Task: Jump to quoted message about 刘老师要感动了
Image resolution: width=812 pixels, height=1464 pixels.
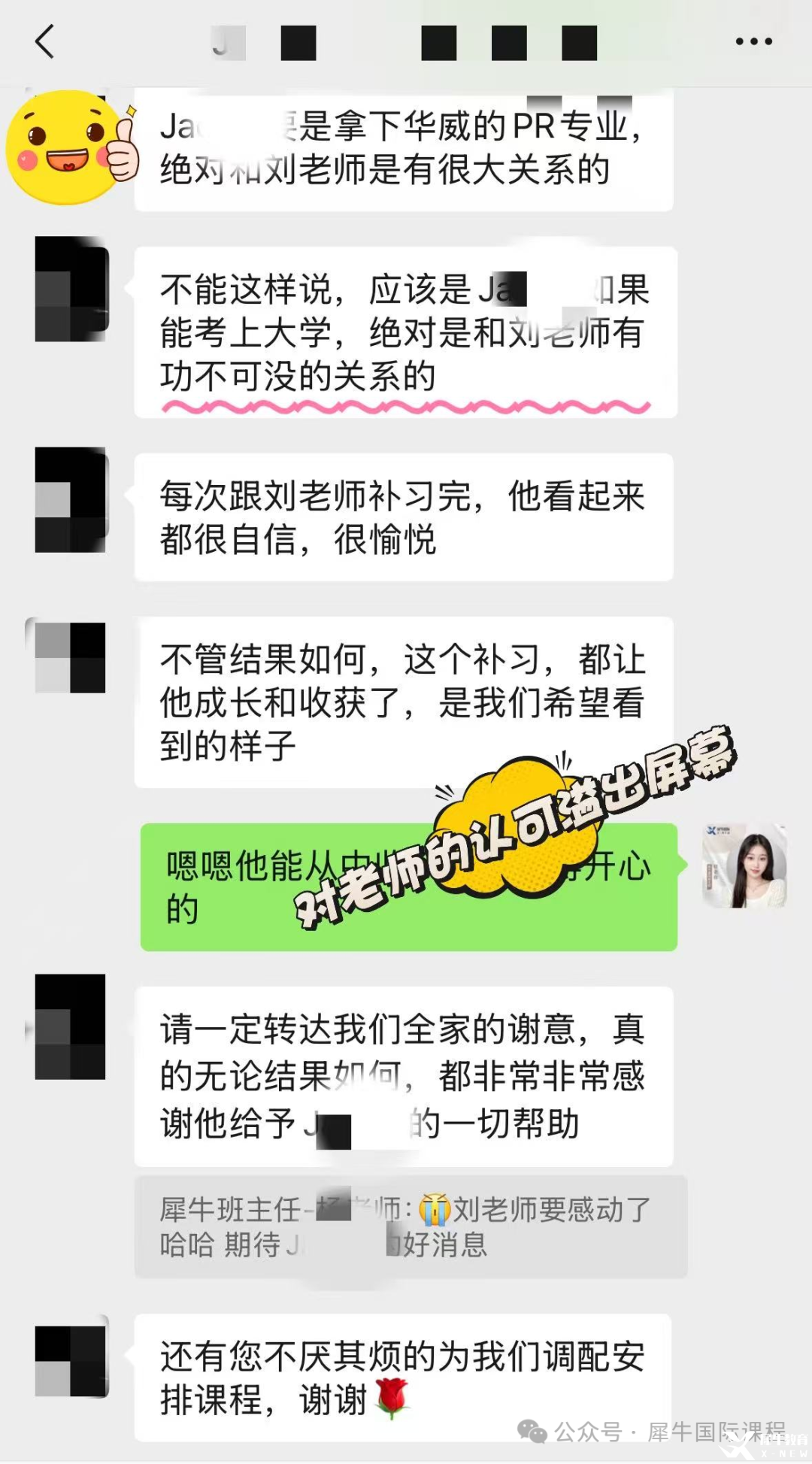Action: (x=410, y=1226)
